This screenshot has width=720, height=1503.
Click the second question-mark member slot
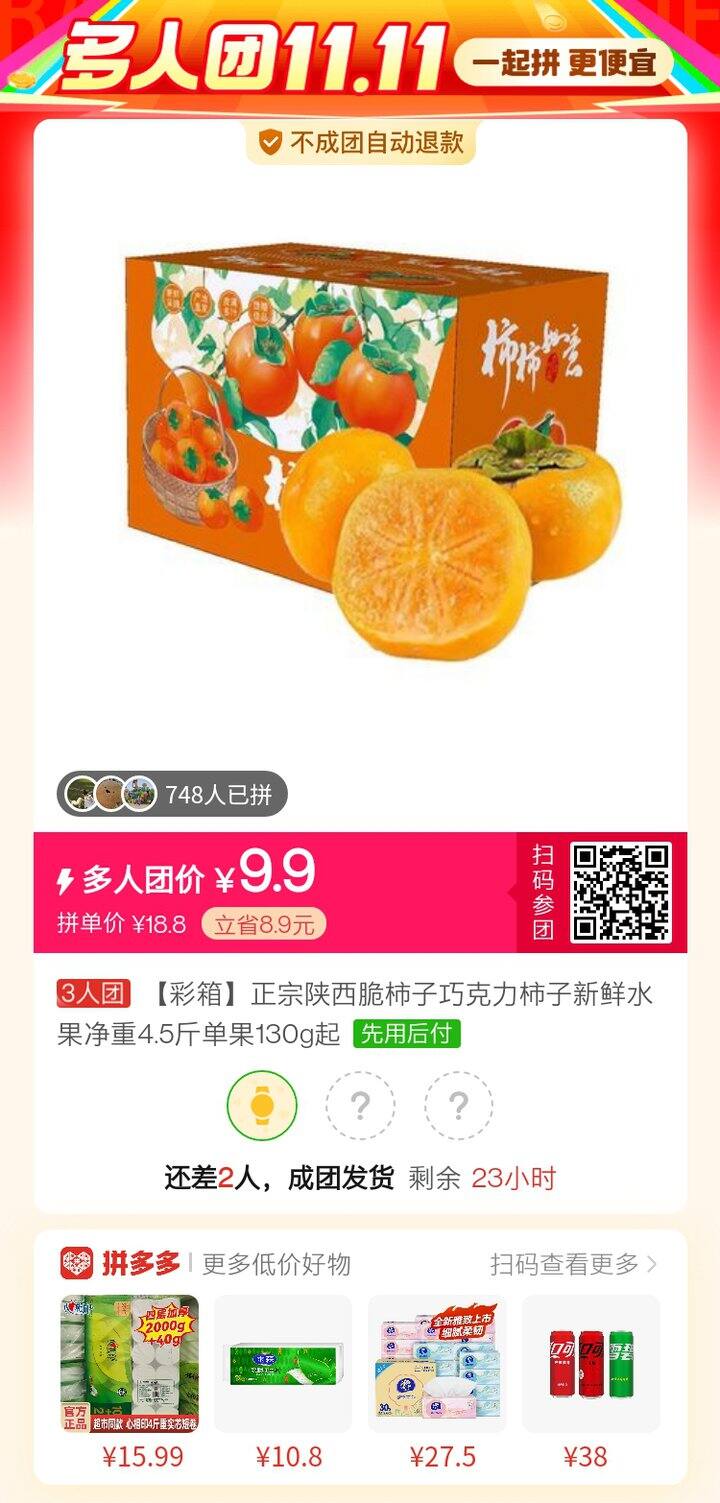coord(458,1103)
